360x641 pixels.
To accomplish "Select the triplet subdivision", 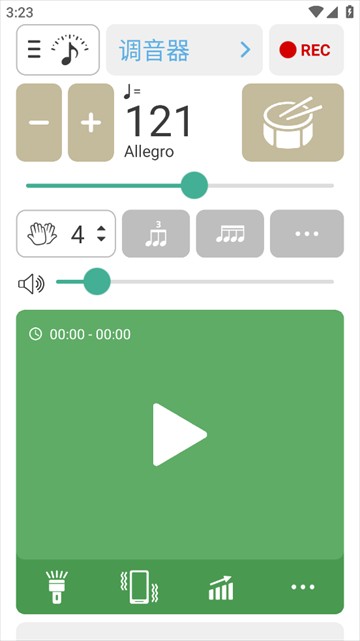I will click(156, 234).
